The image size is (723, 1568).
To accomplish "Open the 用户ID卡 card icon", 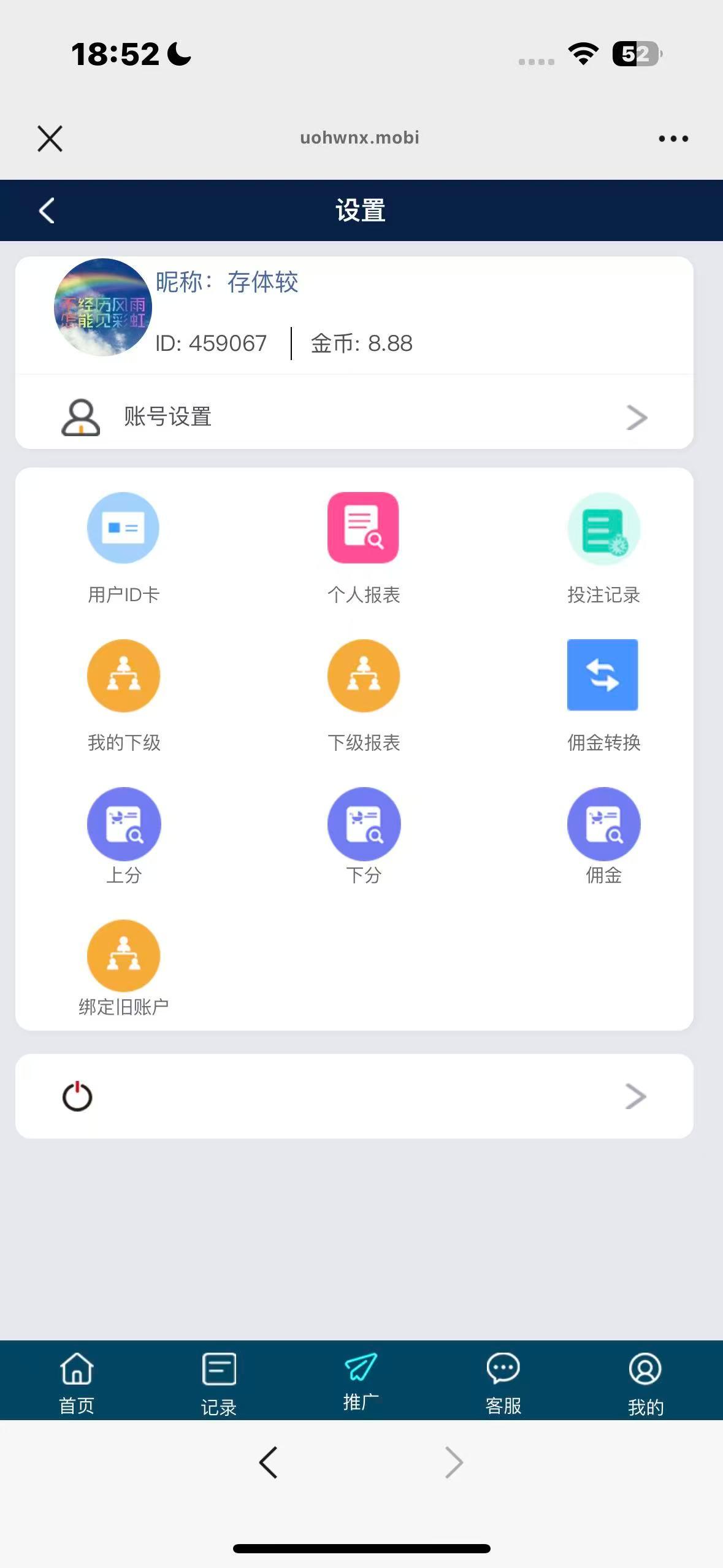I will coord(123,528).
